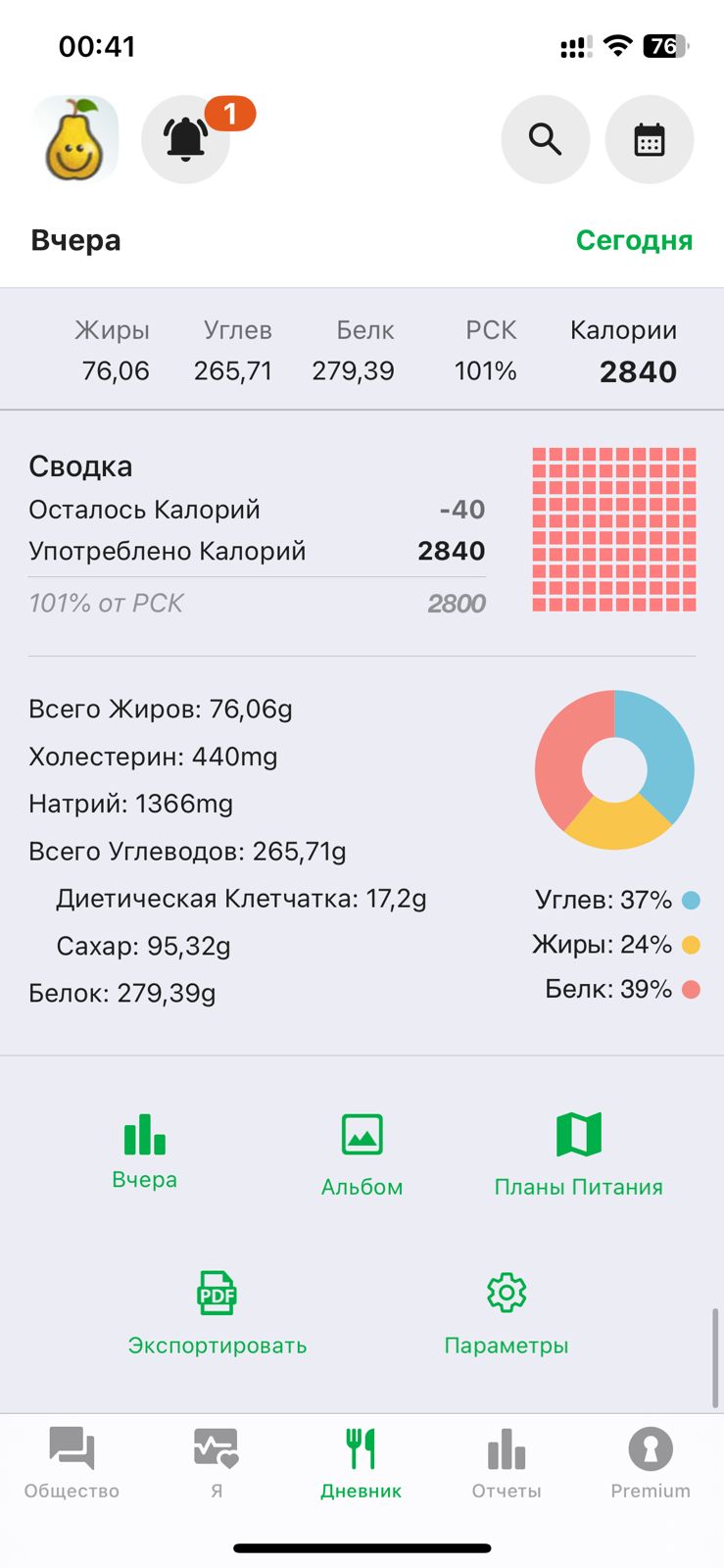
Task: Open the notification bell with badge
Action: (185, 139)
